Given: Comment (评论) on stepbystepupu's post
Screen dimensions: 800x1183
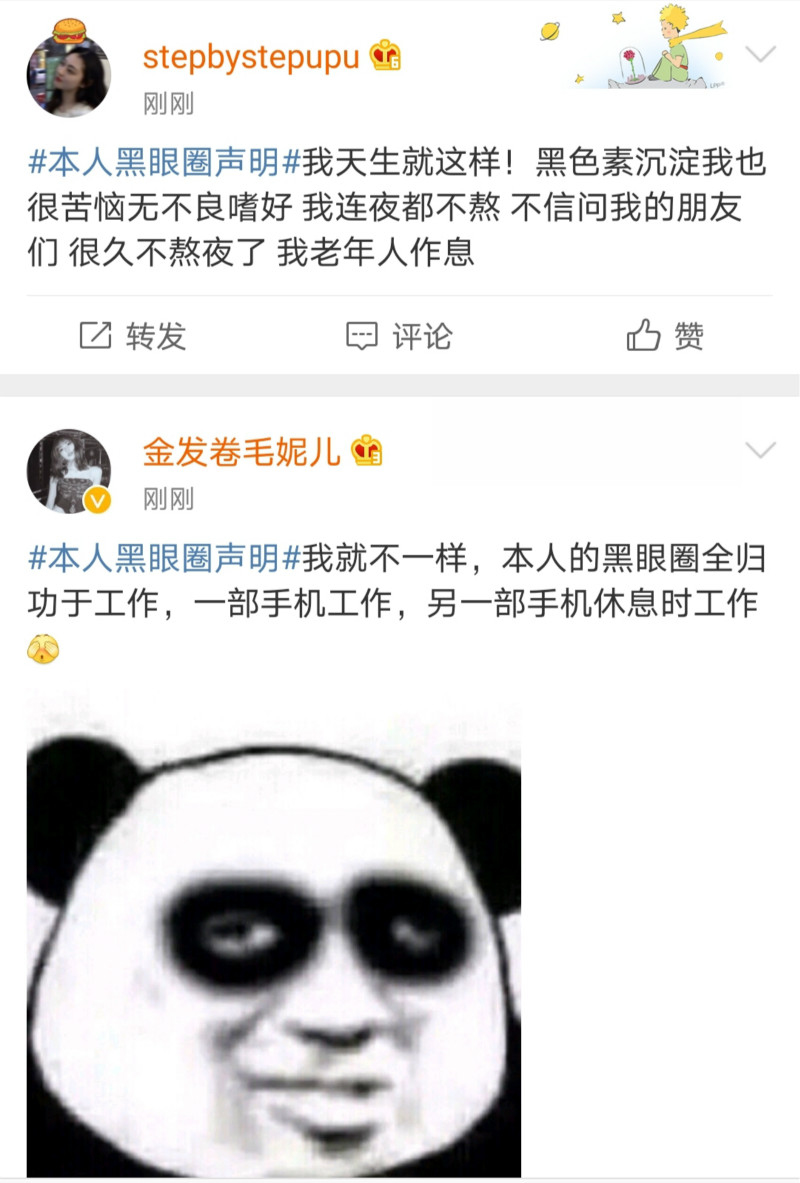Looking at the screenshot, I should pyautogui.click(x=399, y=336).
